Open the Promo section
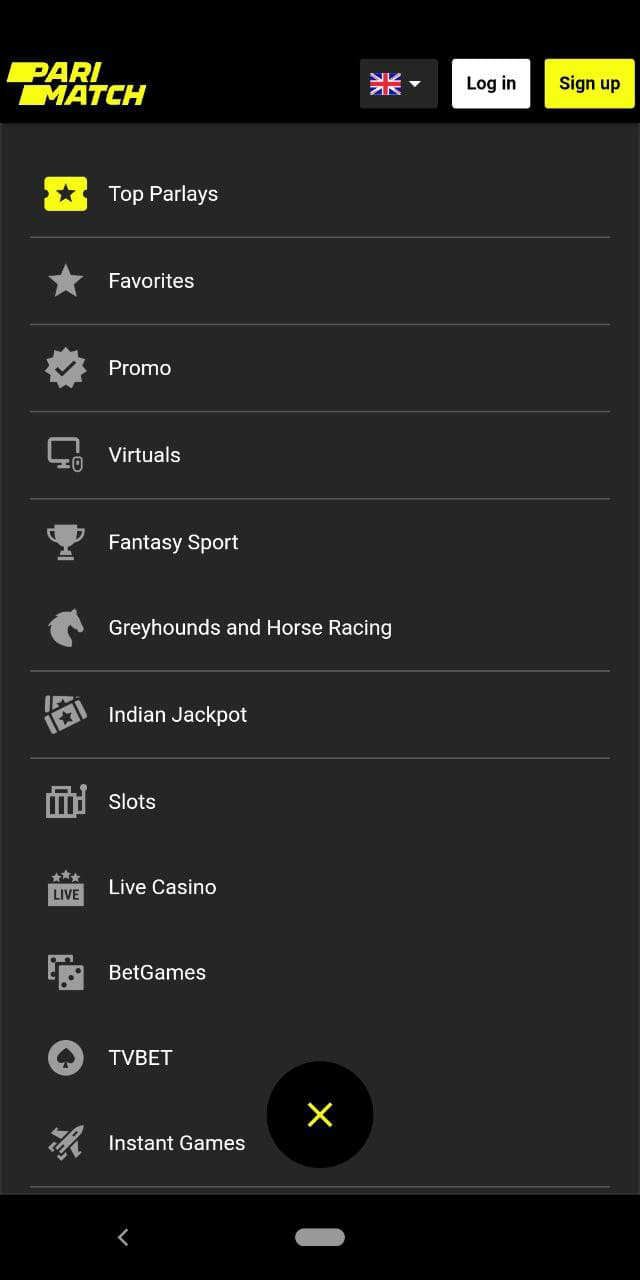Screen dimensions: 640x1280 [320, 368]
